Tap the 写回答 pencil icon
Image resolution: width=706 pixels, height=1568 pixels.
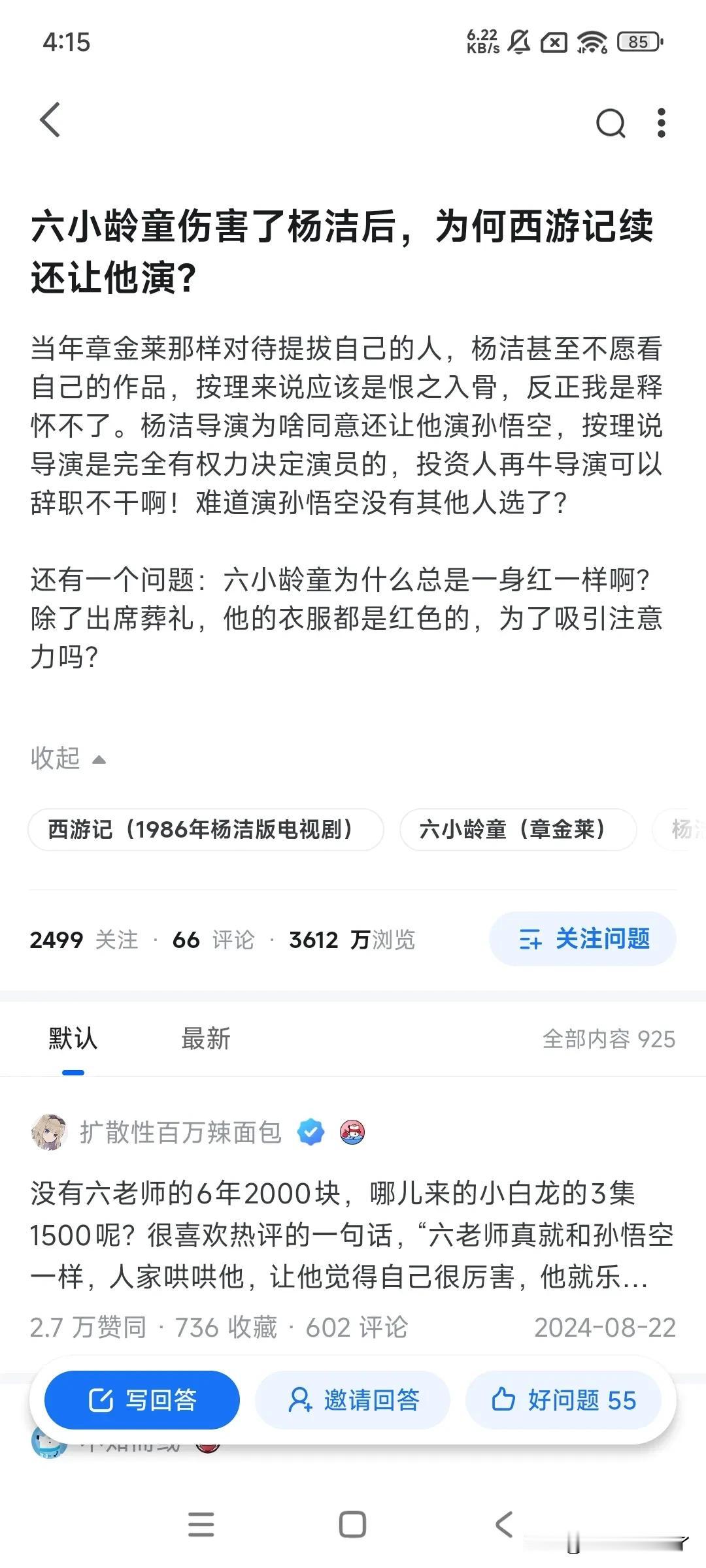click(x=99, y=1400)
